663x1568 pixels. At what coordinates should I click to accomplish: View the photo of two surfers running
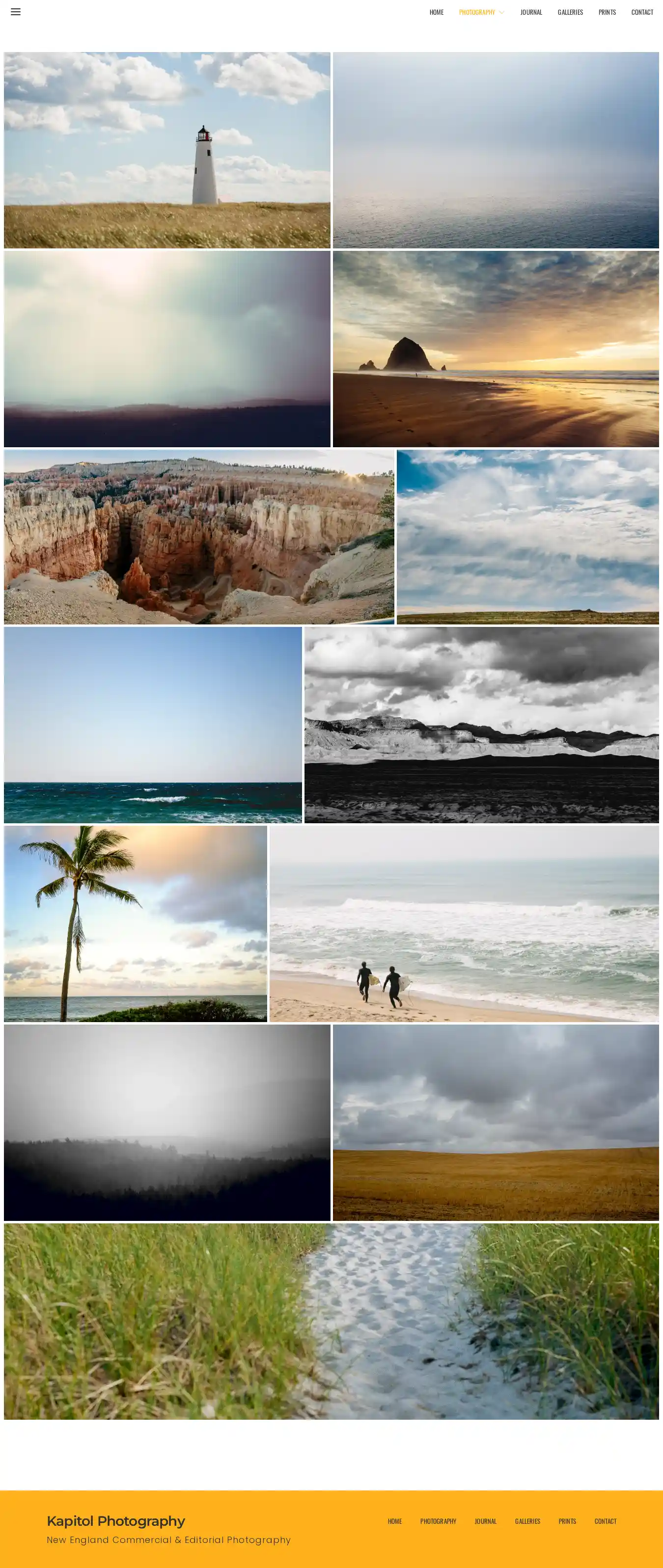464,923
